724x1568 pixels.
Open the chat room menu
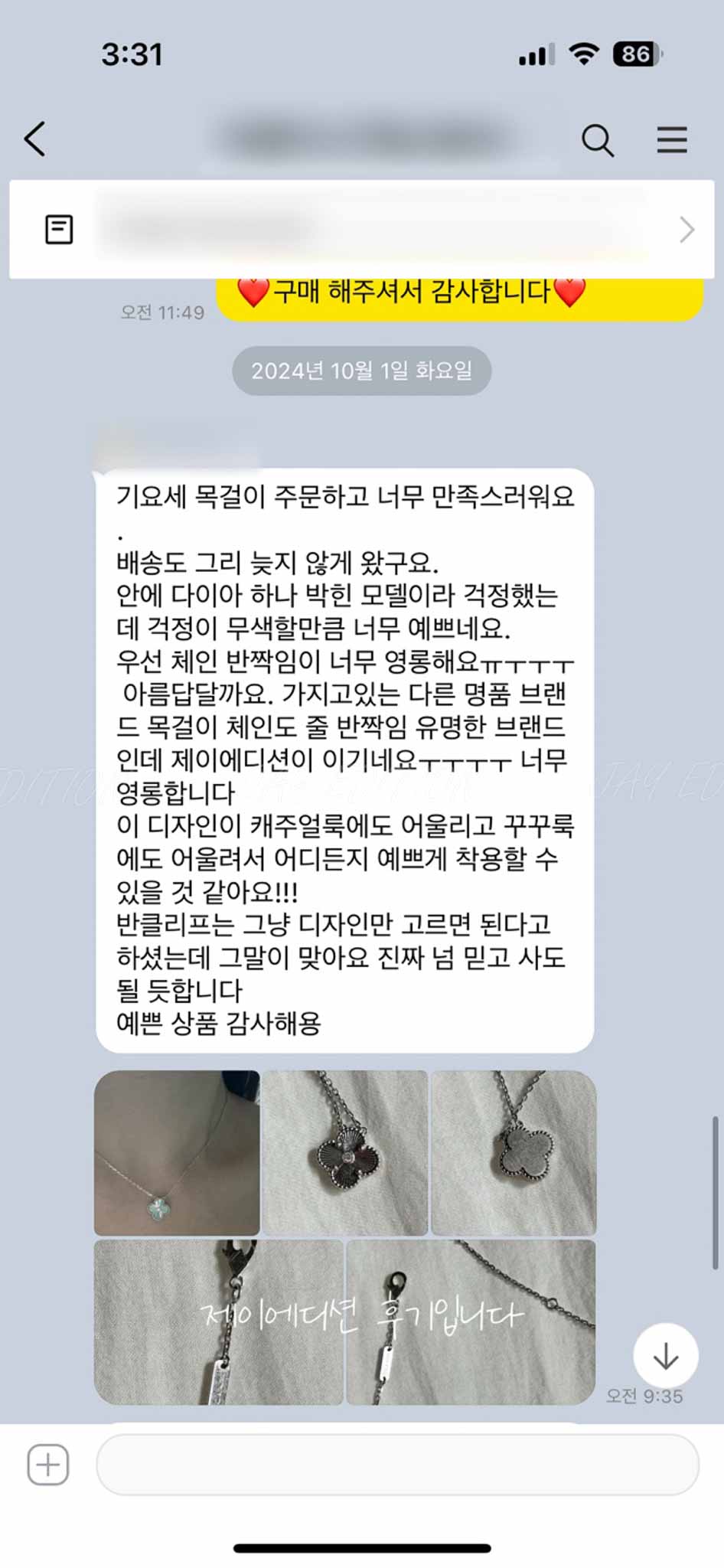pos(671,140)
